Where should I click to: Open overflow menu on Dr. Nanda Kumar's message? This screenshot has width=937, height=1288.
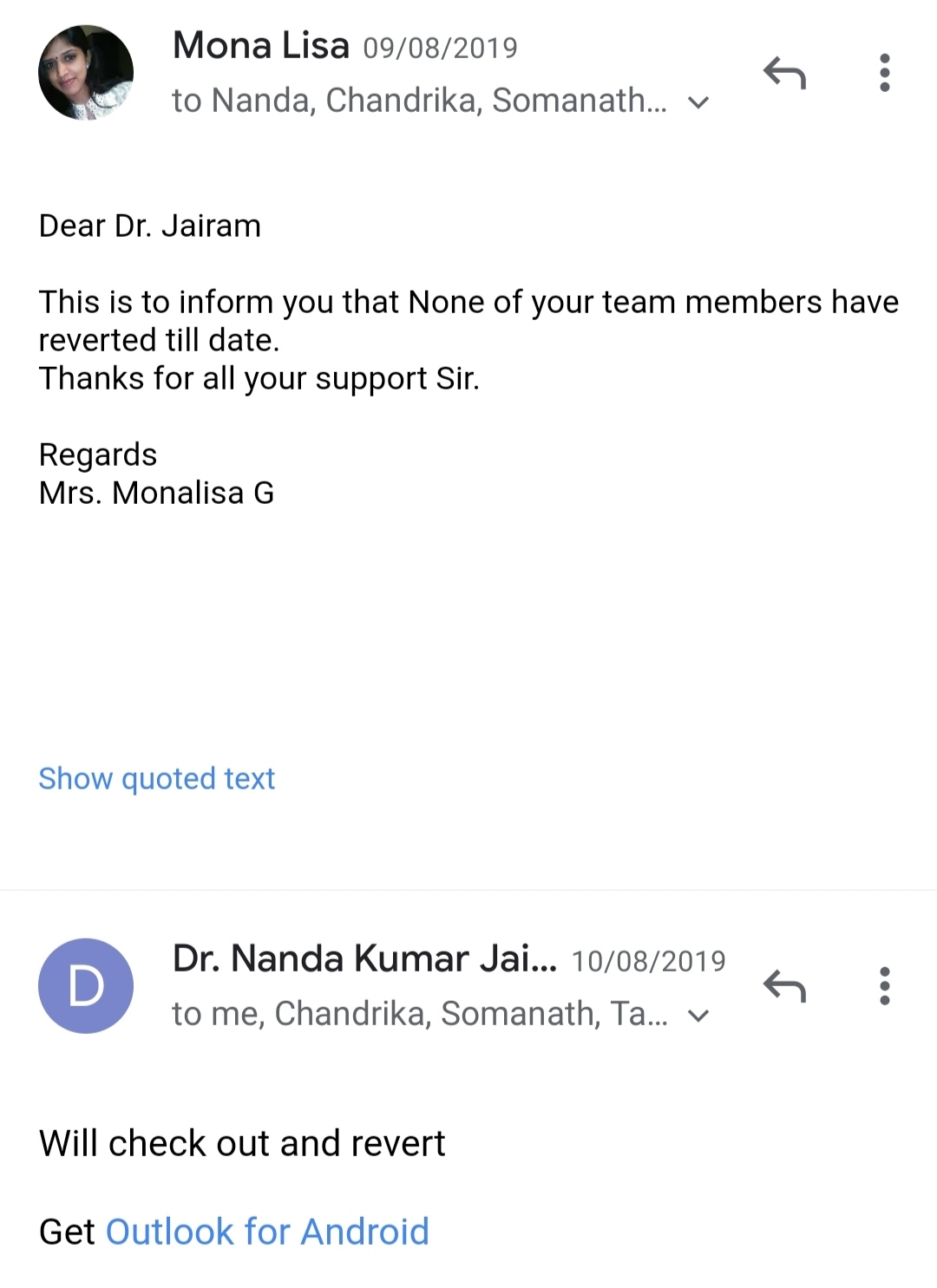point(884,986)
